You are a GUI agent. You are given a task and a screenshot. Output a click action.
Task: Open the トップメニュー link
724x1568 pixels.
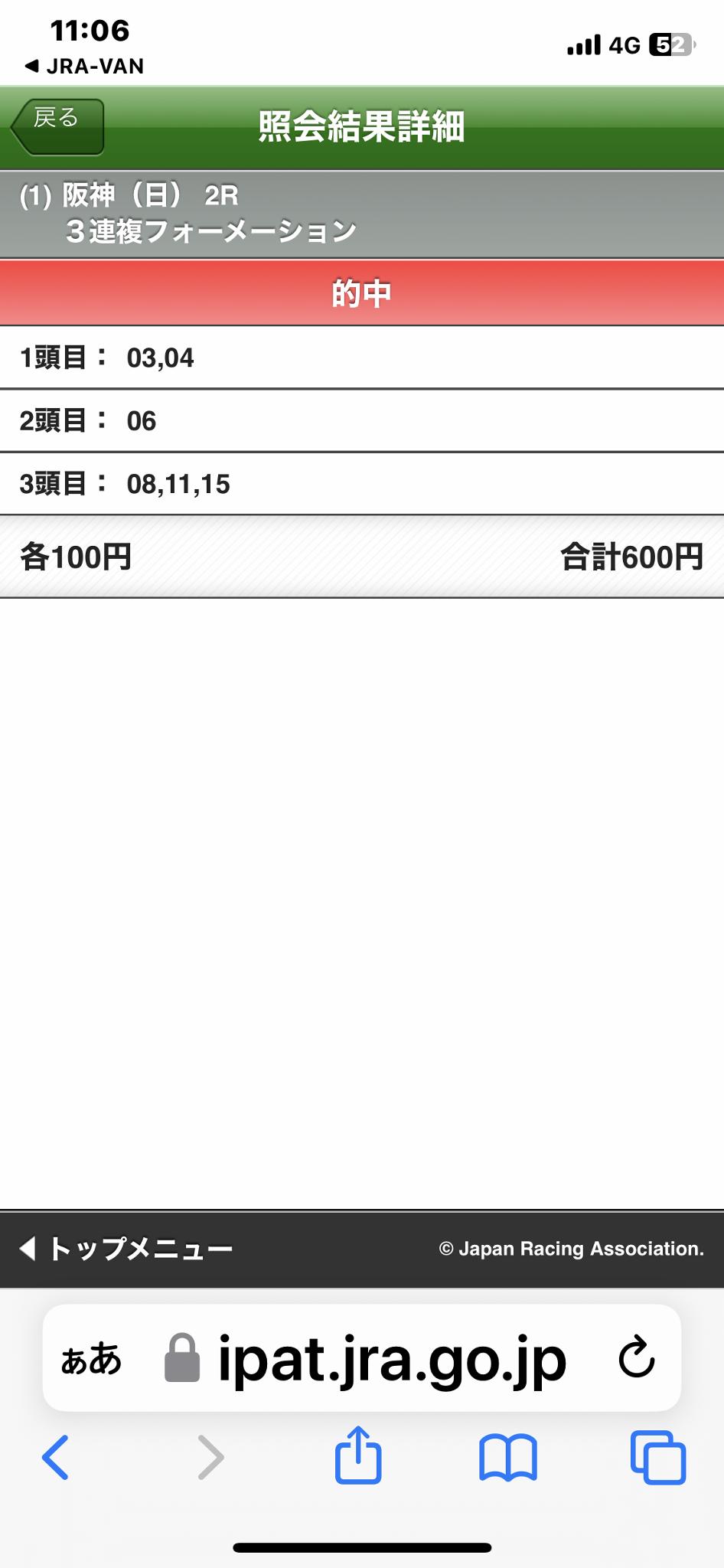tap(127, 1249)
